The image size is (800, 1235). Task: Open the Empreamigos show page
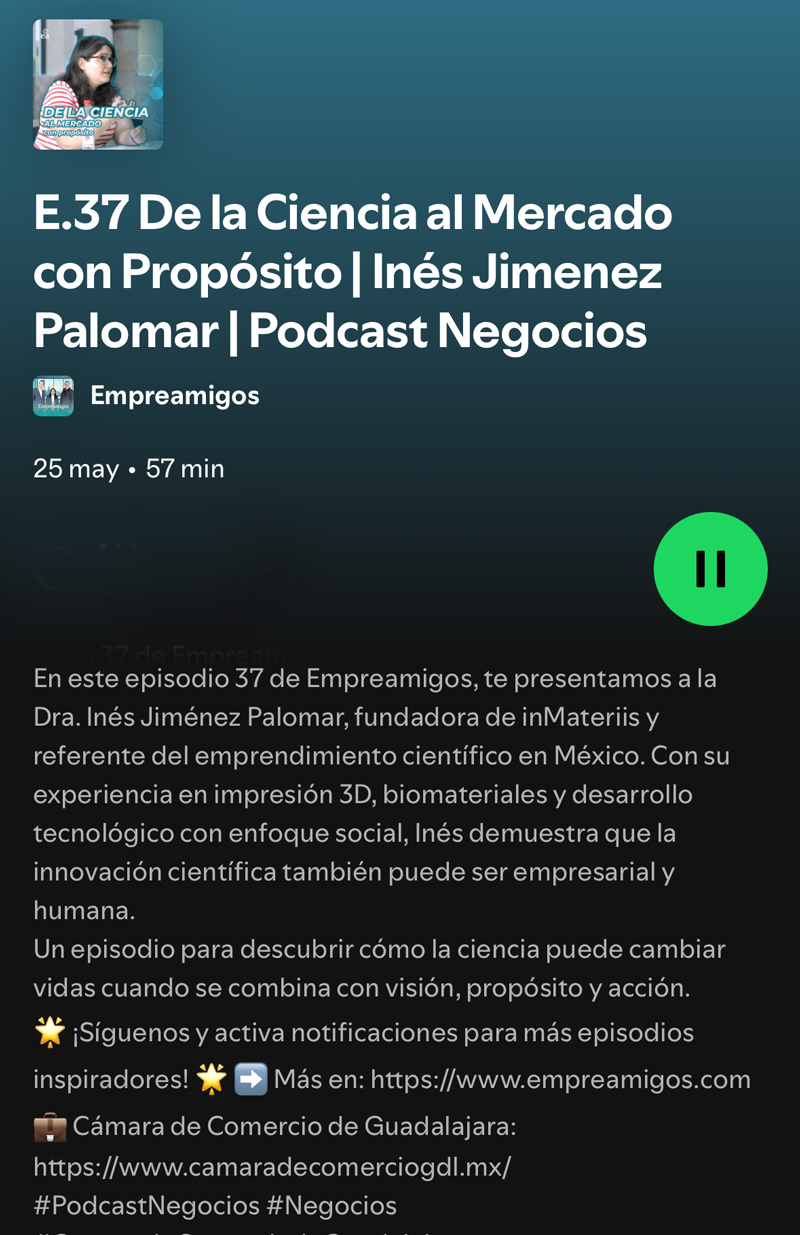tap(174, 396)
